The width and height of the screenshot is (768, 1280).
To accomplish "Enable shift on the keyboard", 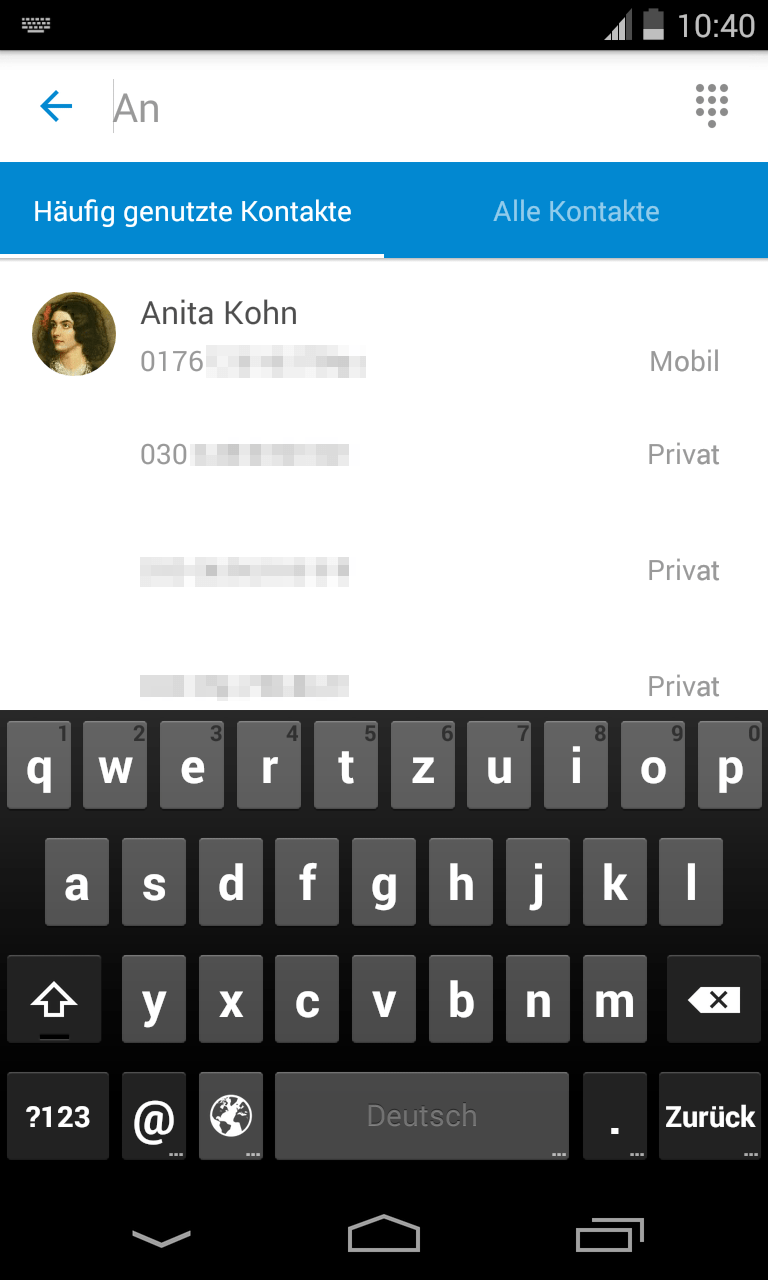I will click(x=54, y=1000).
